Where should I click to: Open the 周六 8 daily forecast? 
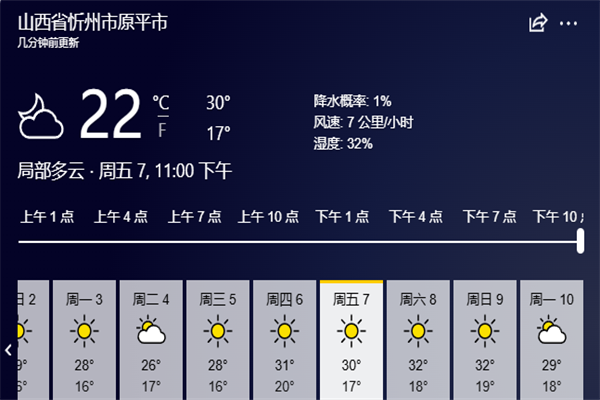click(418, 340)
